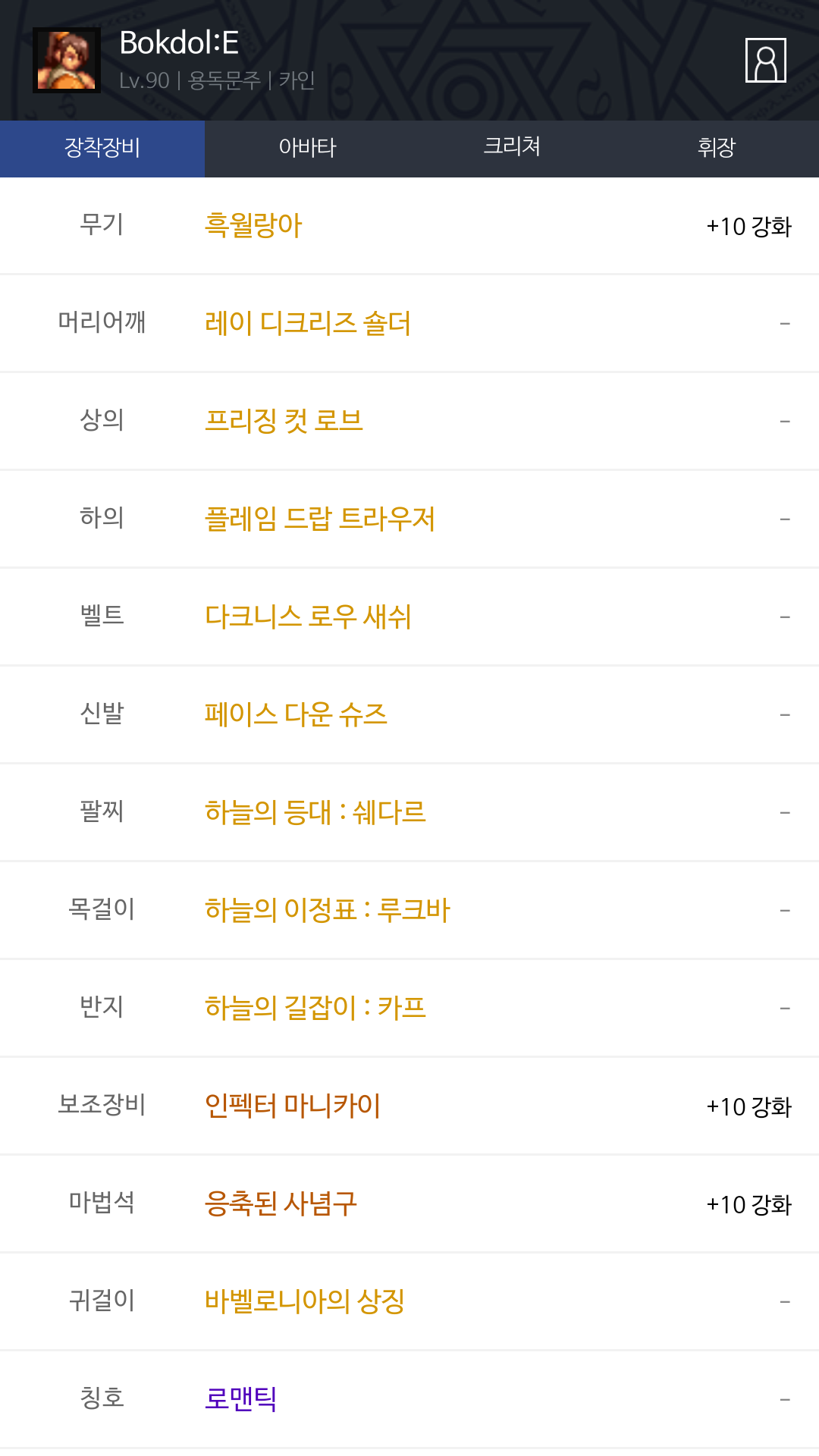Viewport: 819px width, 1456px height.
Task: Open 프리징 컷 로브 item
Action: (284, 421)
